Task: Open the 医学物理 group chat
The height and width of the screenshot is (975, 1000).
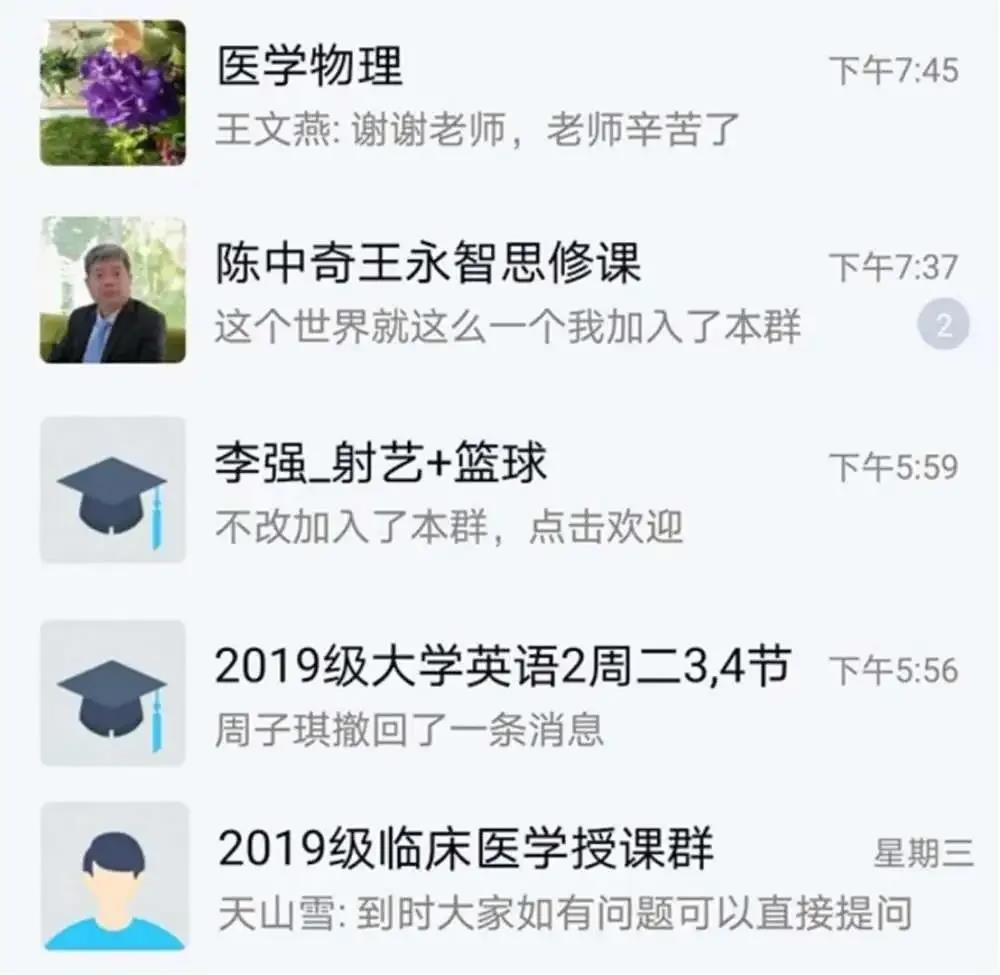Action: click(500, 93)
